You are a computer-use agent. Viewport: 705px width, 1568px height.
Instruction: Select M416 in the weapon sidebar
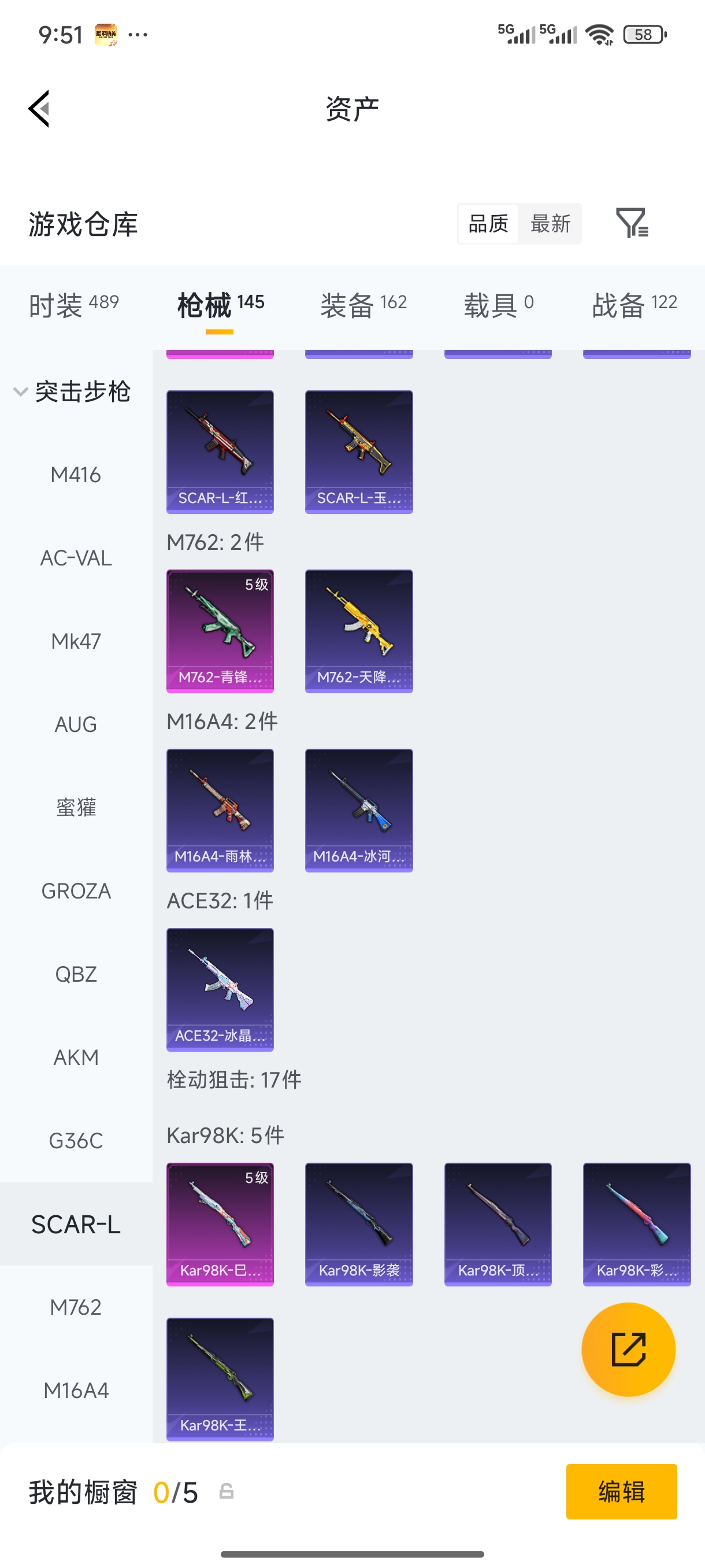(x=76, y=475)
